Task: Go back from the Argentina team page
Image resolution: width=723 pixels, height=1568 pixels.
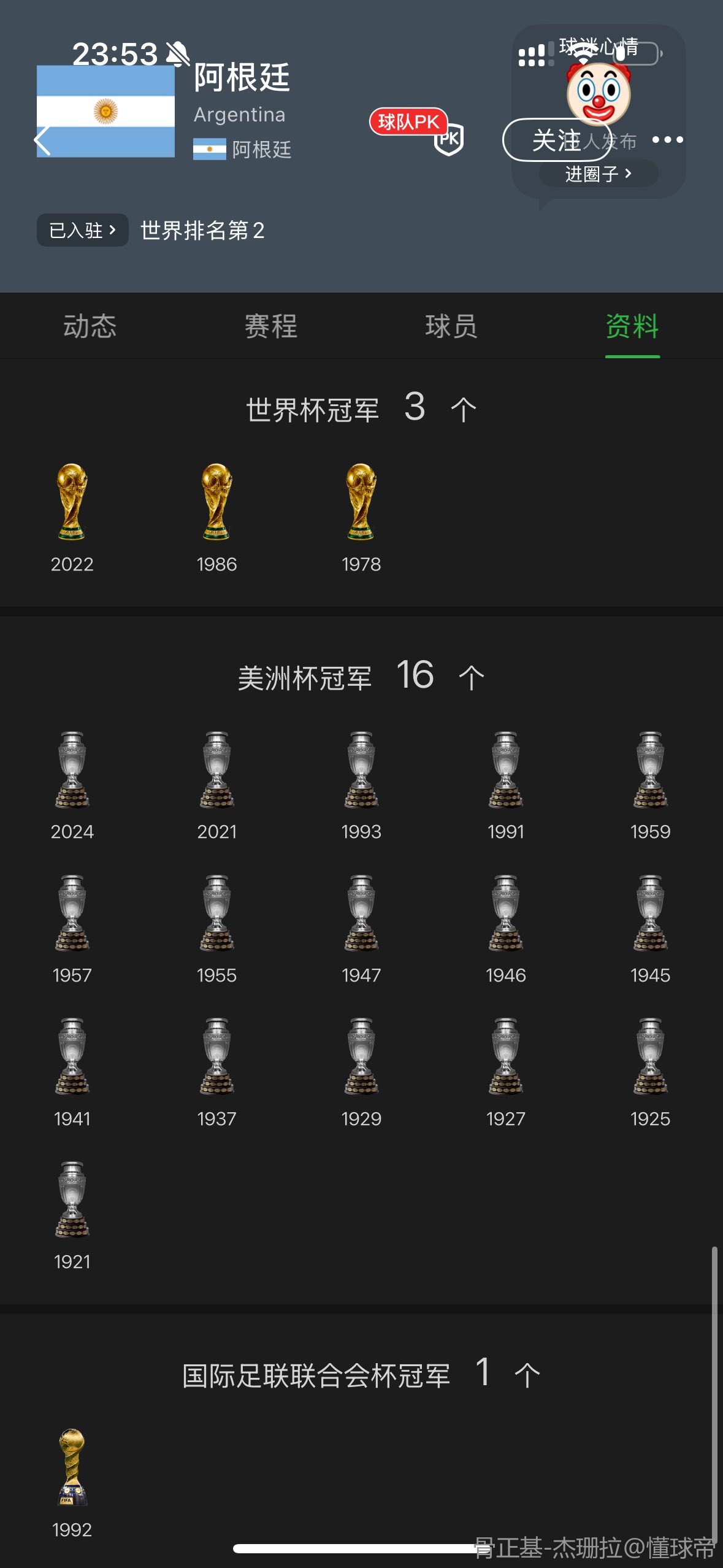Action: click(42, 140)
